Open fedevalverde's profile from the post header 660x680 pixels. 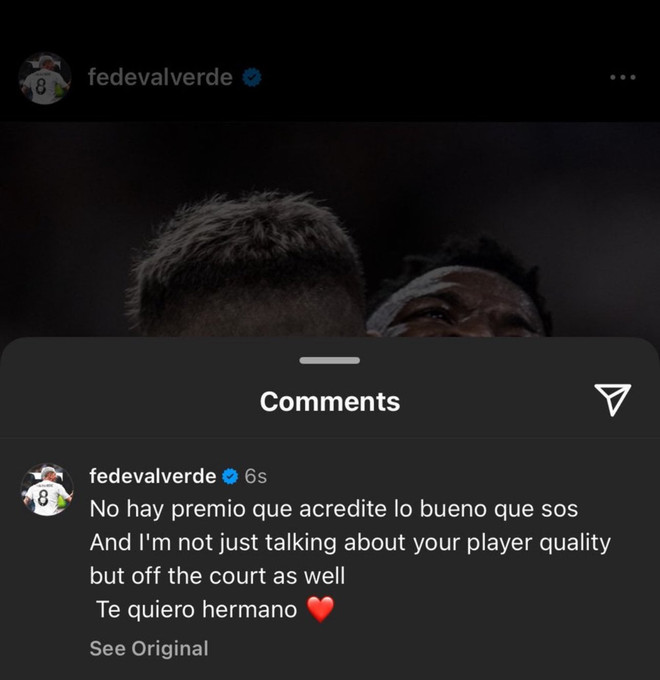[x=160, y=78]
